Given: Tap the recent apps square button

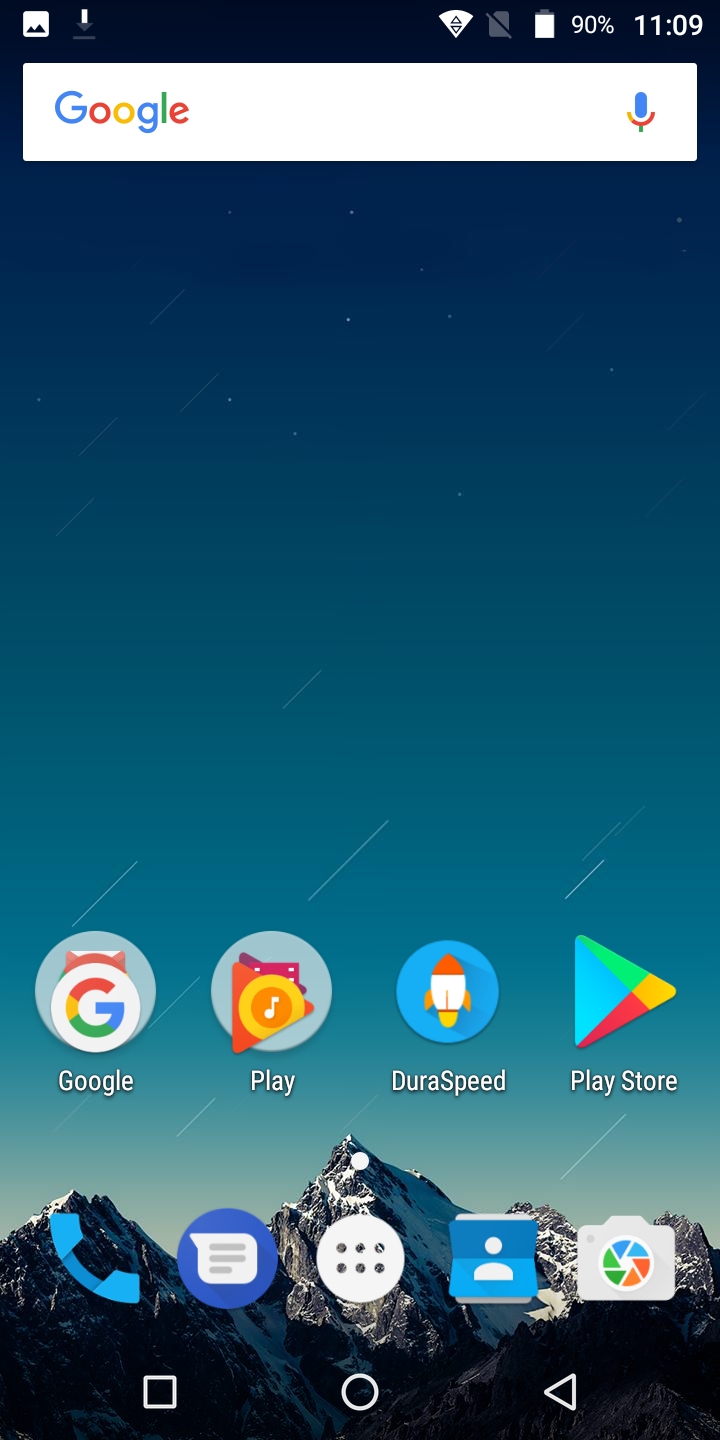Looking at the screenshot, I should pos(160,1392).
